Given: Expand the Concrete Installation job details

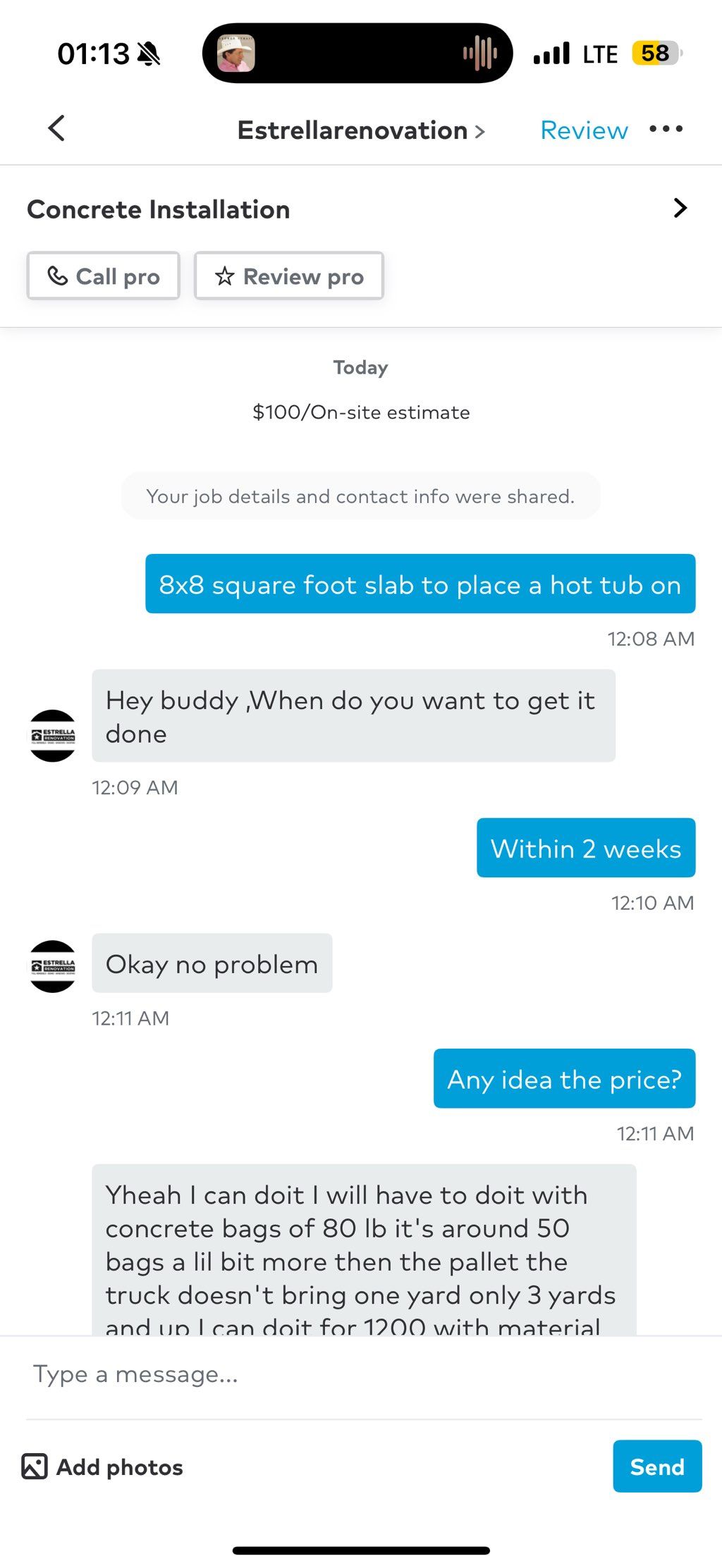Looking at the screenshot, I should click(361, 209).
